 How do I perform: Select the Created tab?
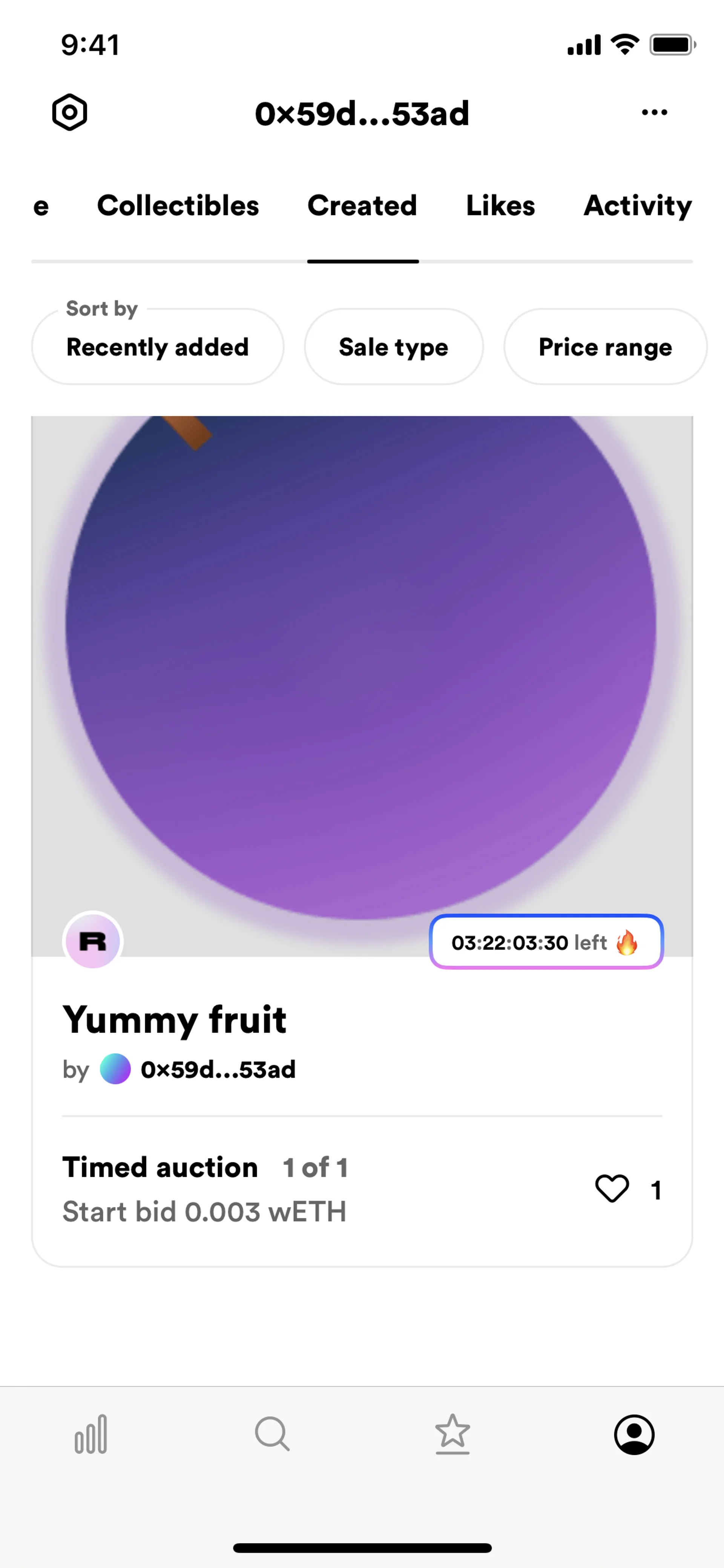point(362,206)
